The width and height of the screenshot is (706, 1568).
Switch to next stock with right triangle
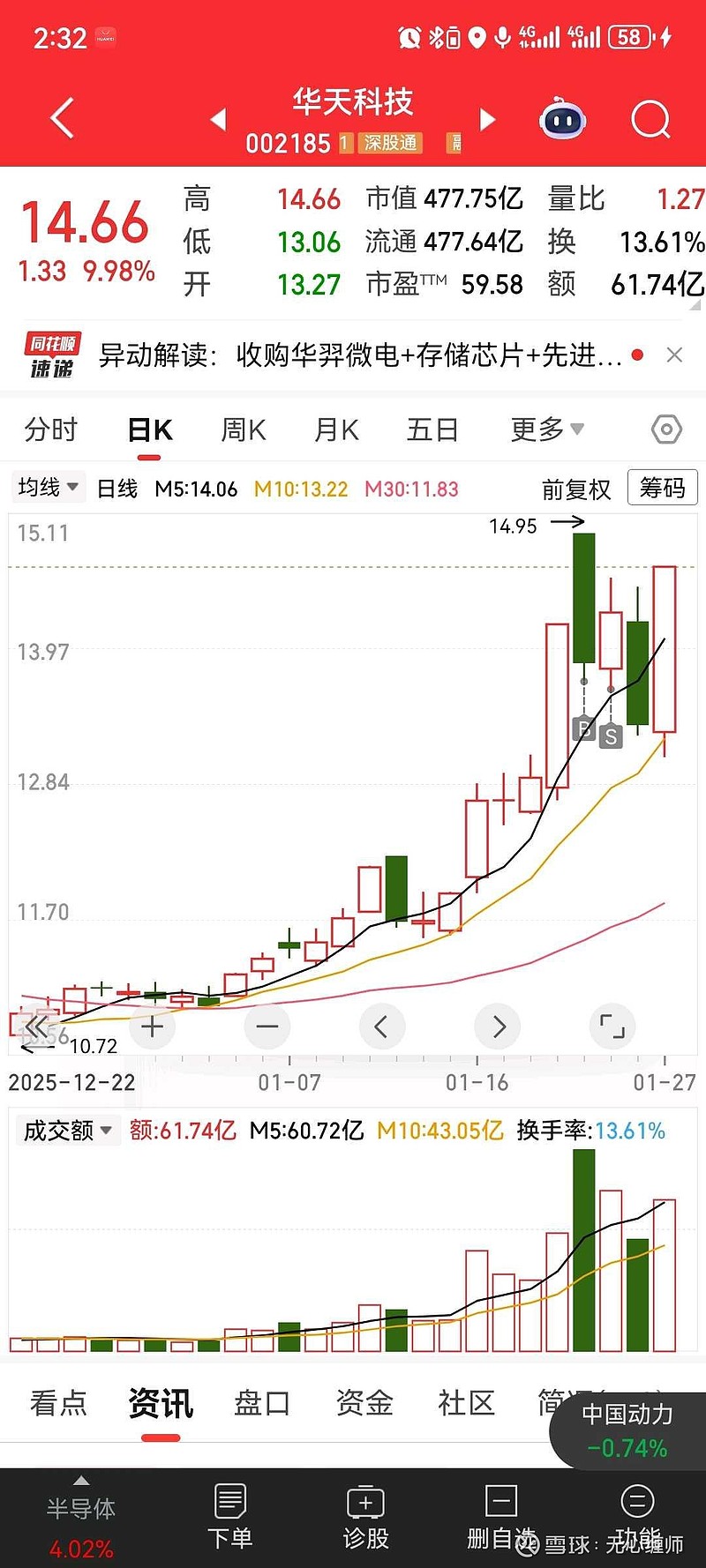pos(487,119)
